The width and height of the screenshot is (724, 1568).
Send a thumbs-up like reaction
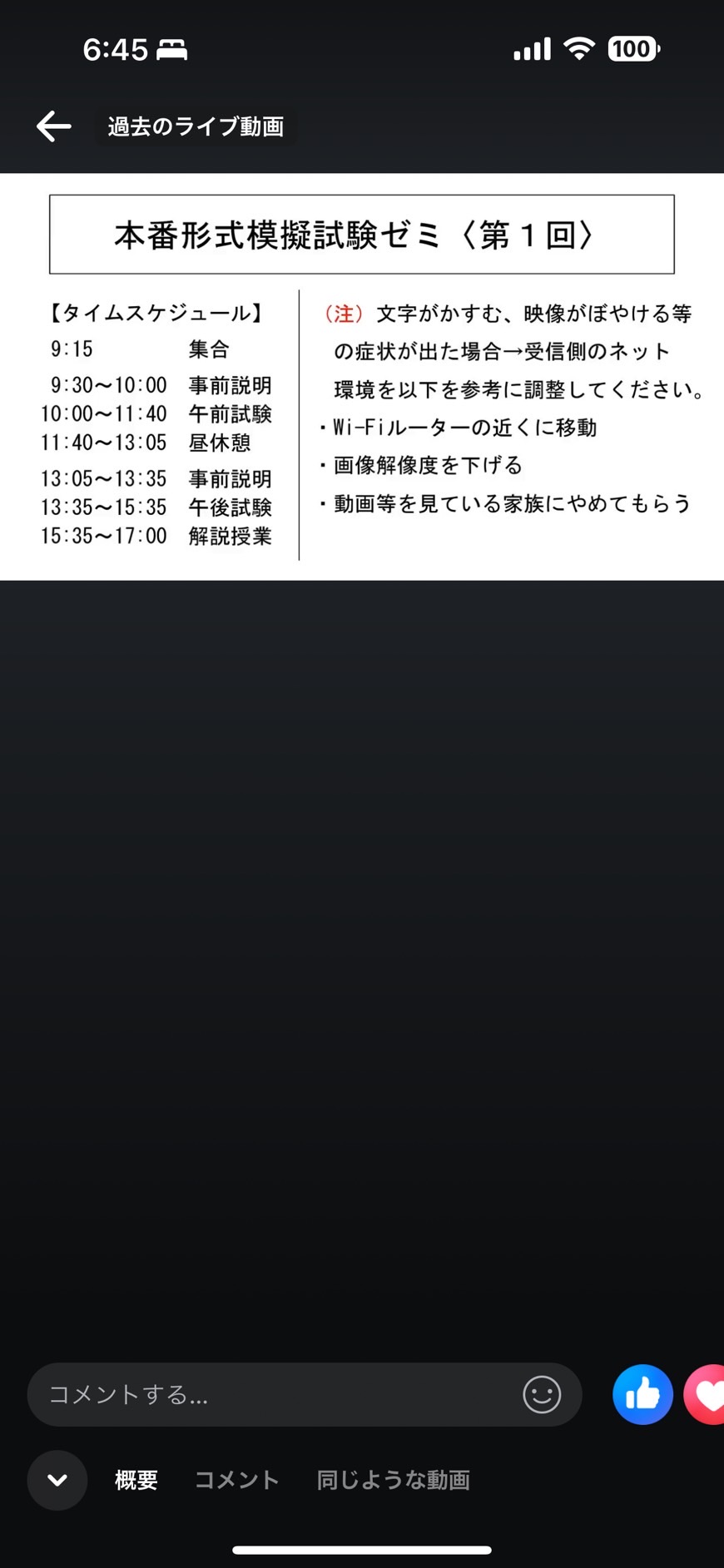click(x=642, y=1394)
